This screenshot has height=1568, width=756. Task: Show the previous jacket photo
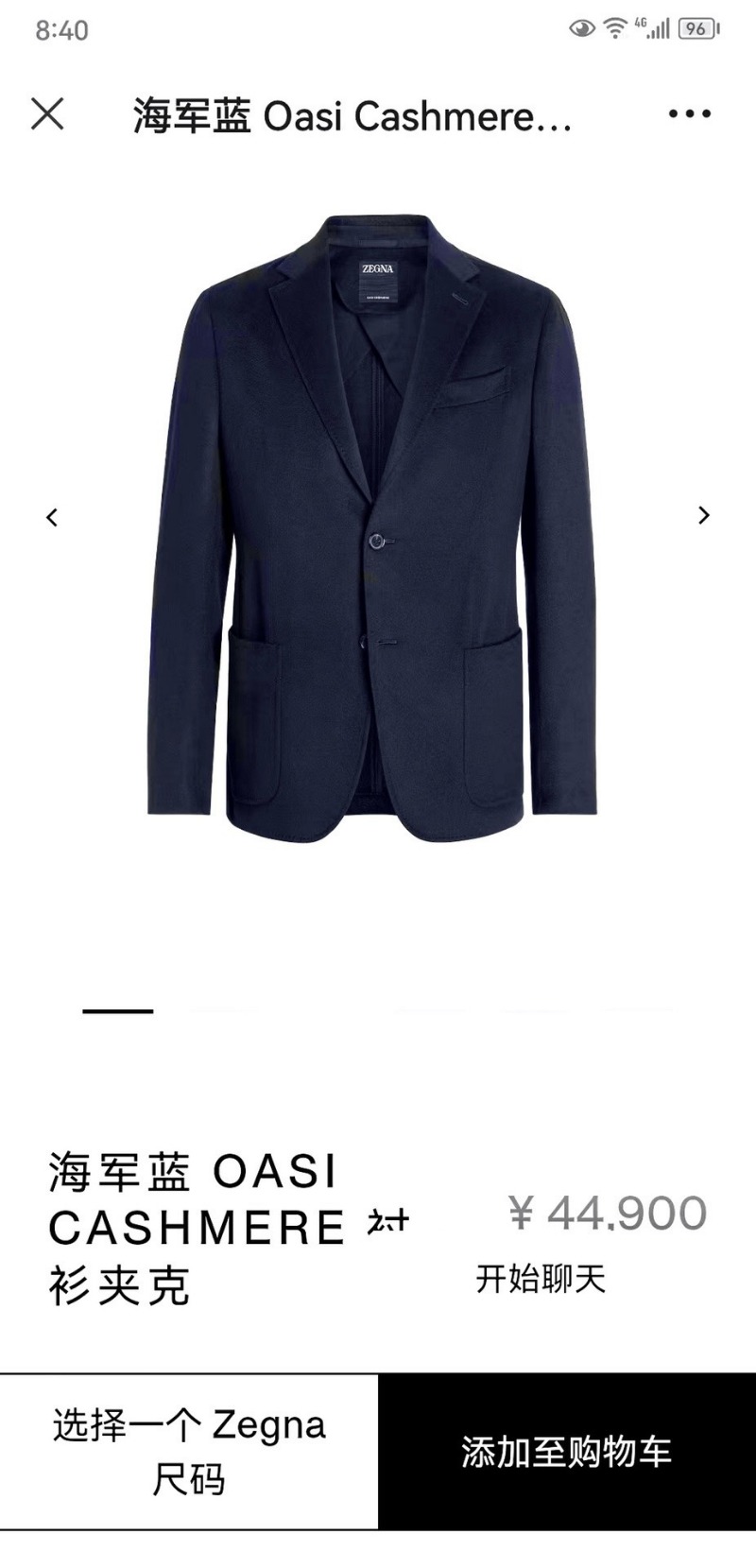pyautogui.click(x=52, y=517)
